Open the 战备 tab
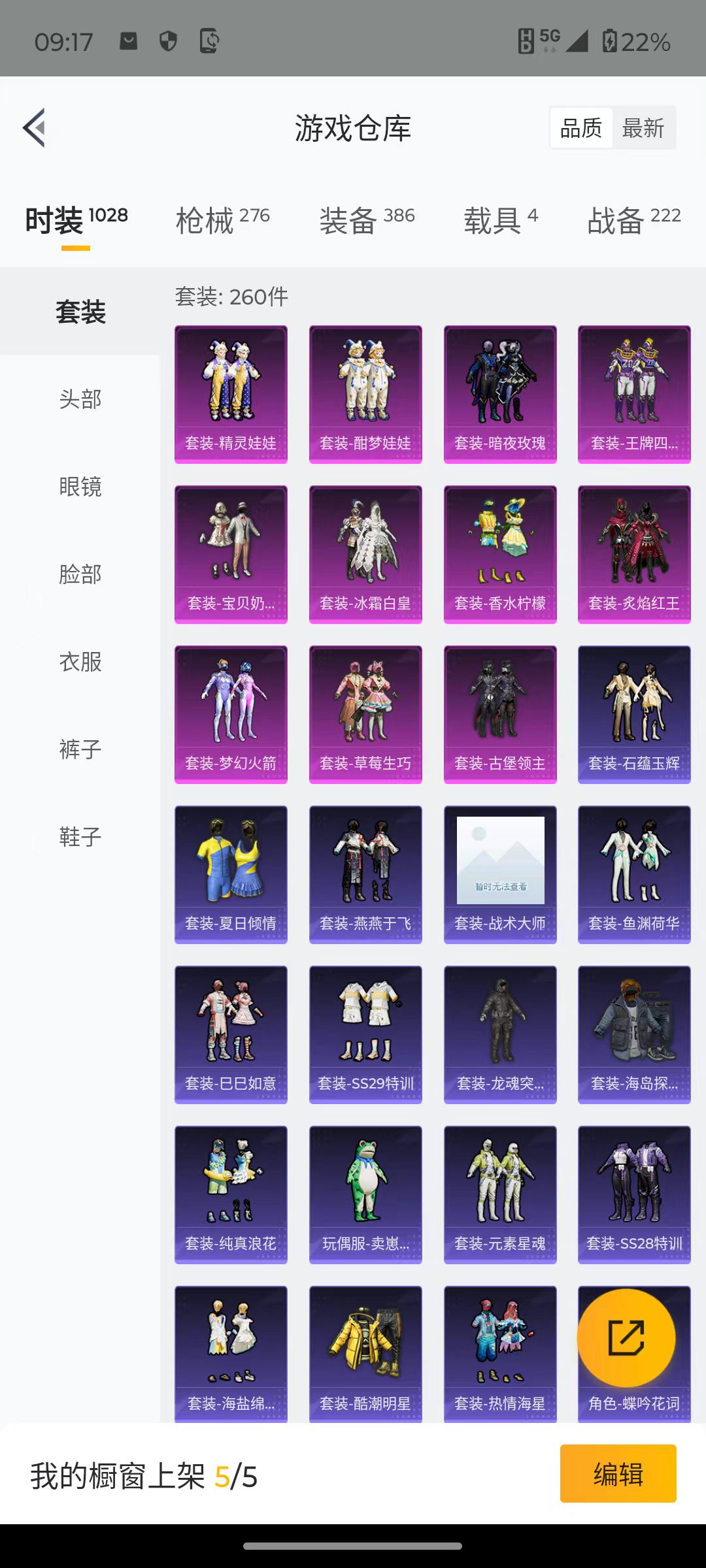The image size is (706, 1568). click(x=634, y=220)
